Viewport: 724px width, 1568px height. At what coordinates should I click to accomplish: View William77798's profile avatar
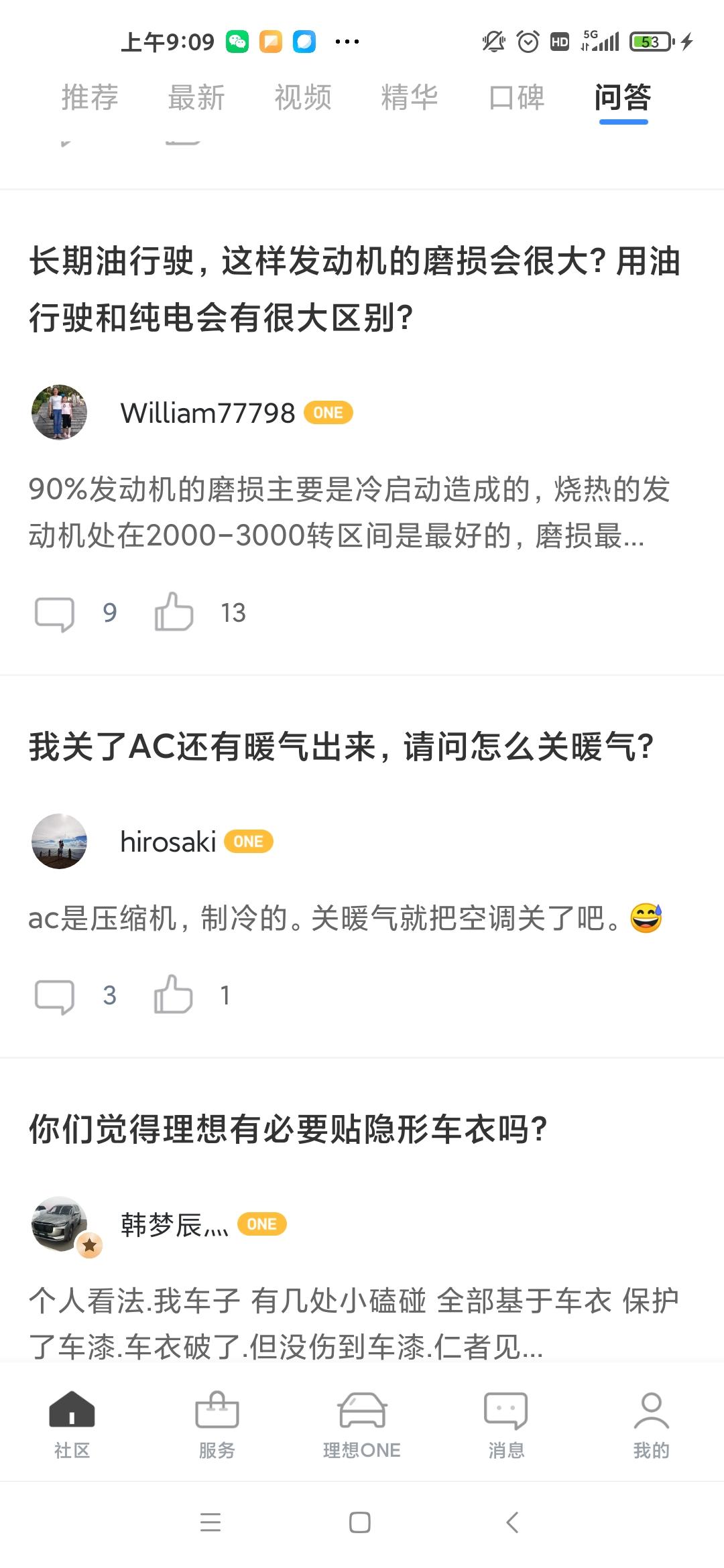tap(60, 412)
